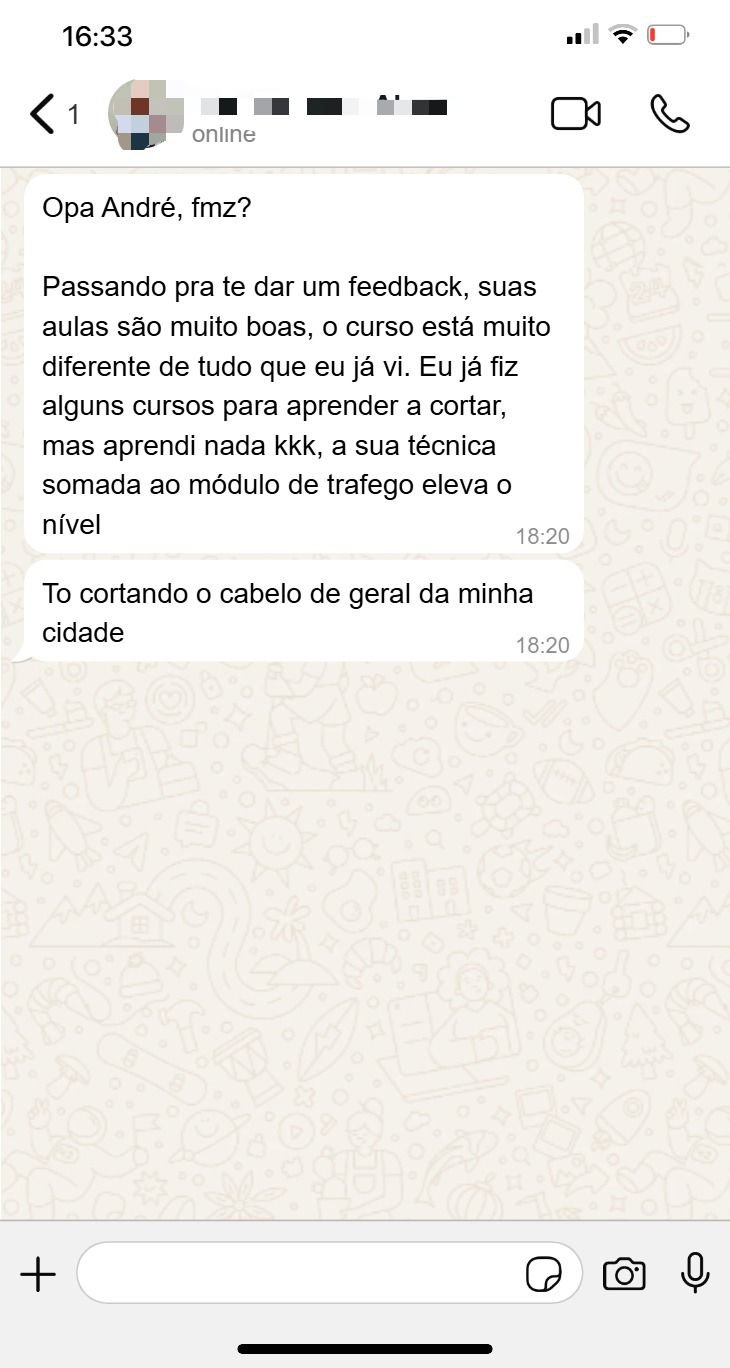Start a video call with the contact
This screenshot has height=1368, width=730.
576,113
